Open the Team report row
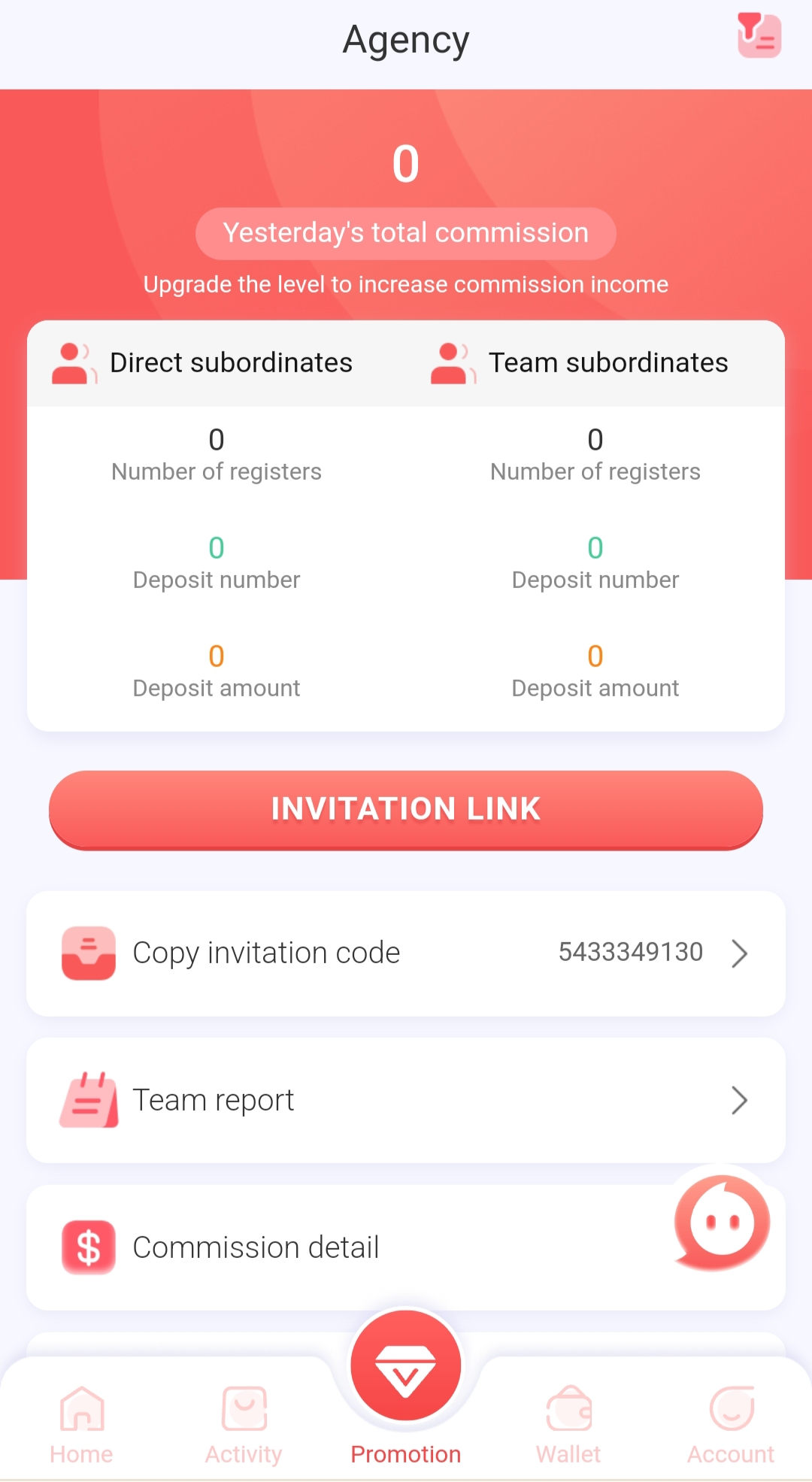812x1482 pixels. point(406,1101)
